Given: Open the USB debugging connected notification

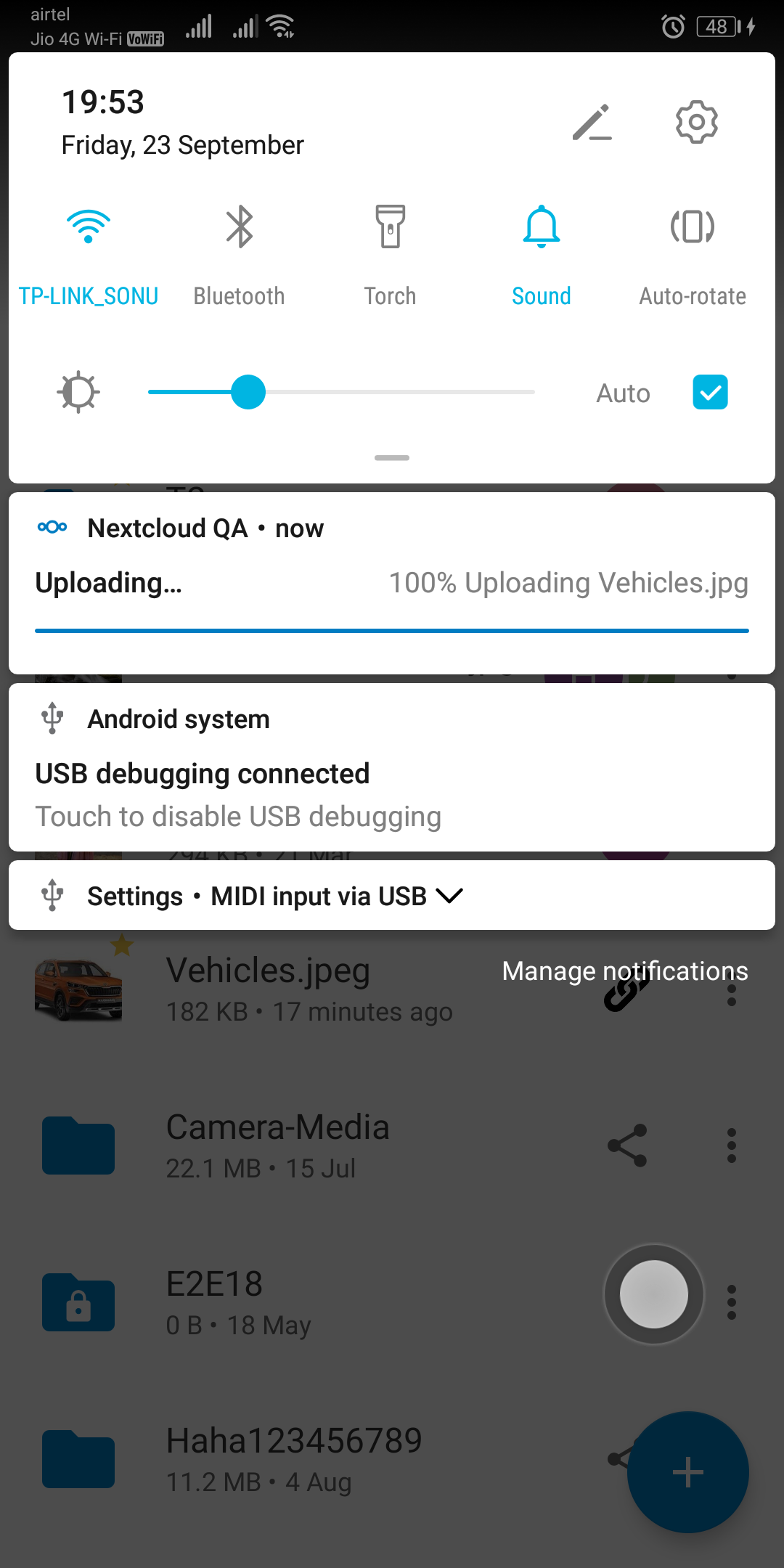Looking at the screenshot, I should 392,773.
